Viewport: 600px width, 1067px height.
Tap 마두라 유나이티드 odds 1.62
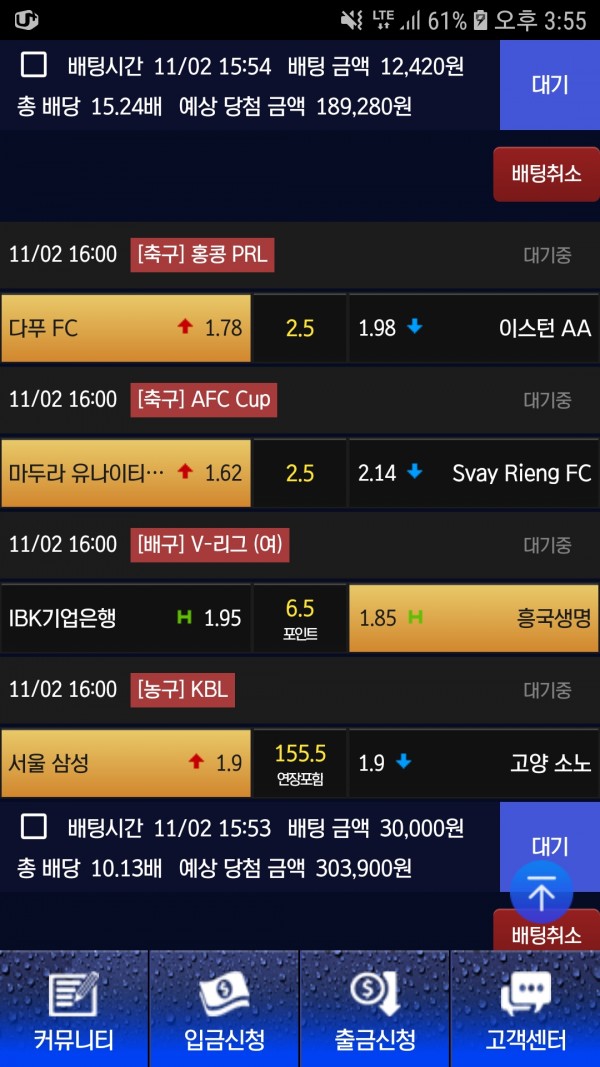[126, 473]
